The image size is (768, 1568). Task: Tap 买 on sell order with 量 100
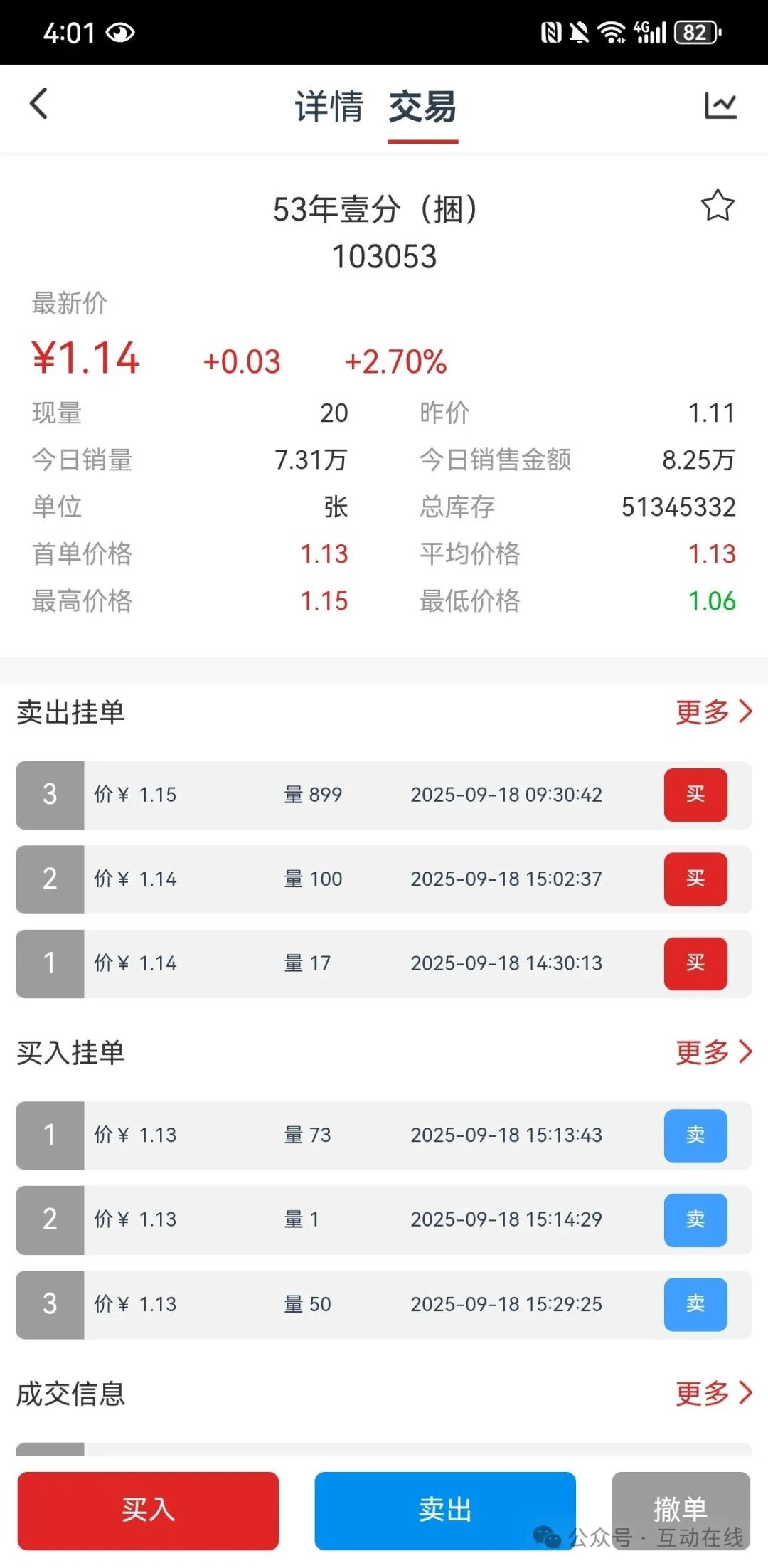pyautogui.click(x=695, y=879)
